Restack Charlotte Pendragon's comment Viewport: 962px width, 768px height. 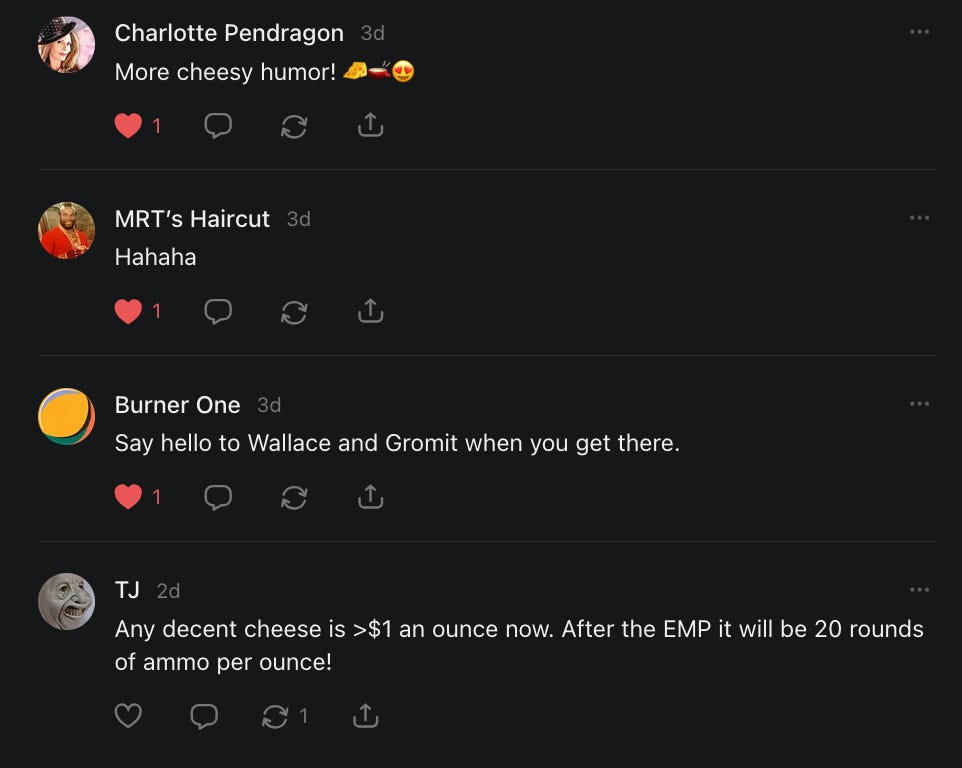294,126
